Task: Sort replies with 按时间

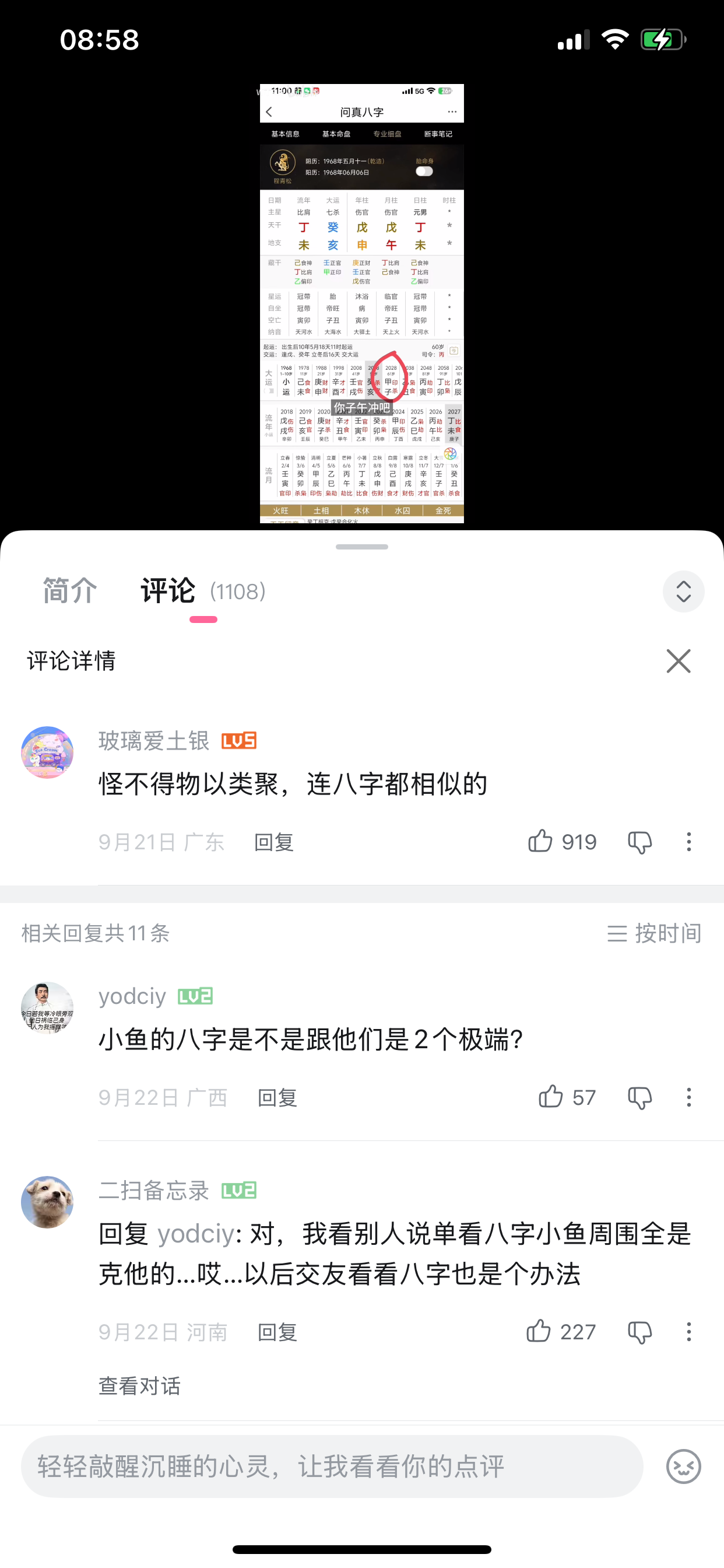Action: point(655,933)
